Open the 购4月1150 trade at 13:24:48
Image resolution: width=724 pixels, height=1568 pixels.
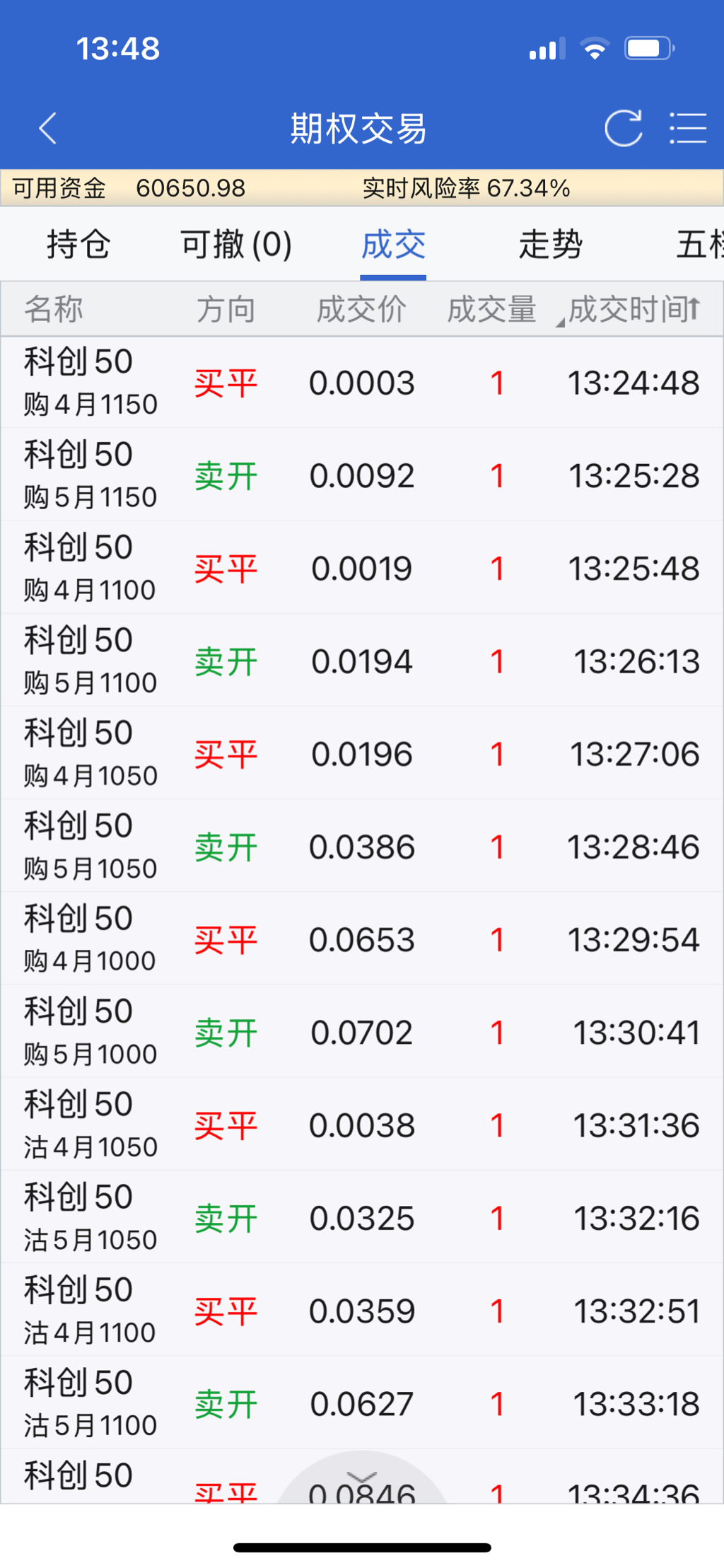[362, 383]
